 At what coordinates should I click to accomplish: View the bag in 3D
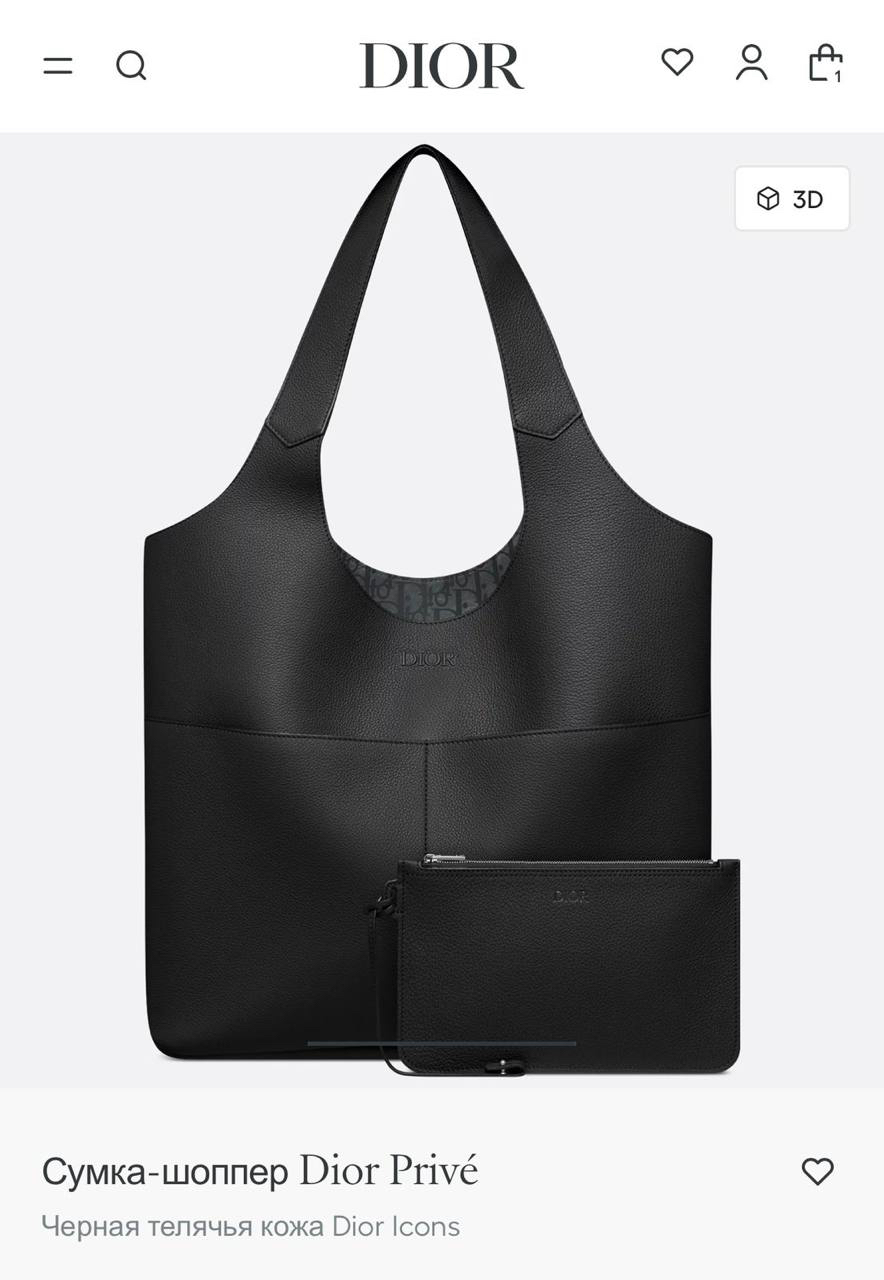791,199
